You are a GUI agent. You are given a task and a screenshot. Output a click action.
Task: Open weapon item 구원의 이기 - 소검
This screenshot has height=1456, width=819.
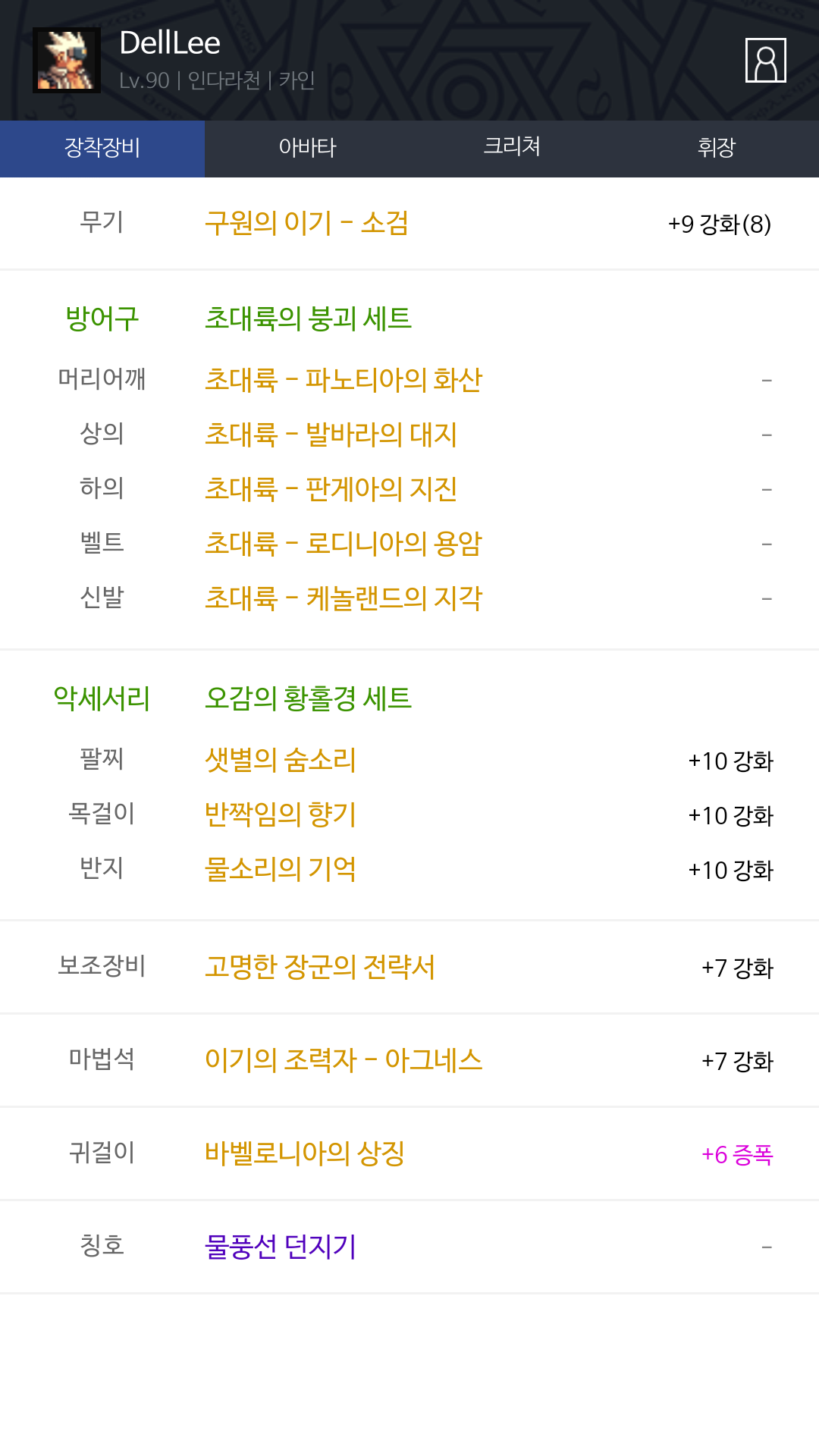coord(307,224)
